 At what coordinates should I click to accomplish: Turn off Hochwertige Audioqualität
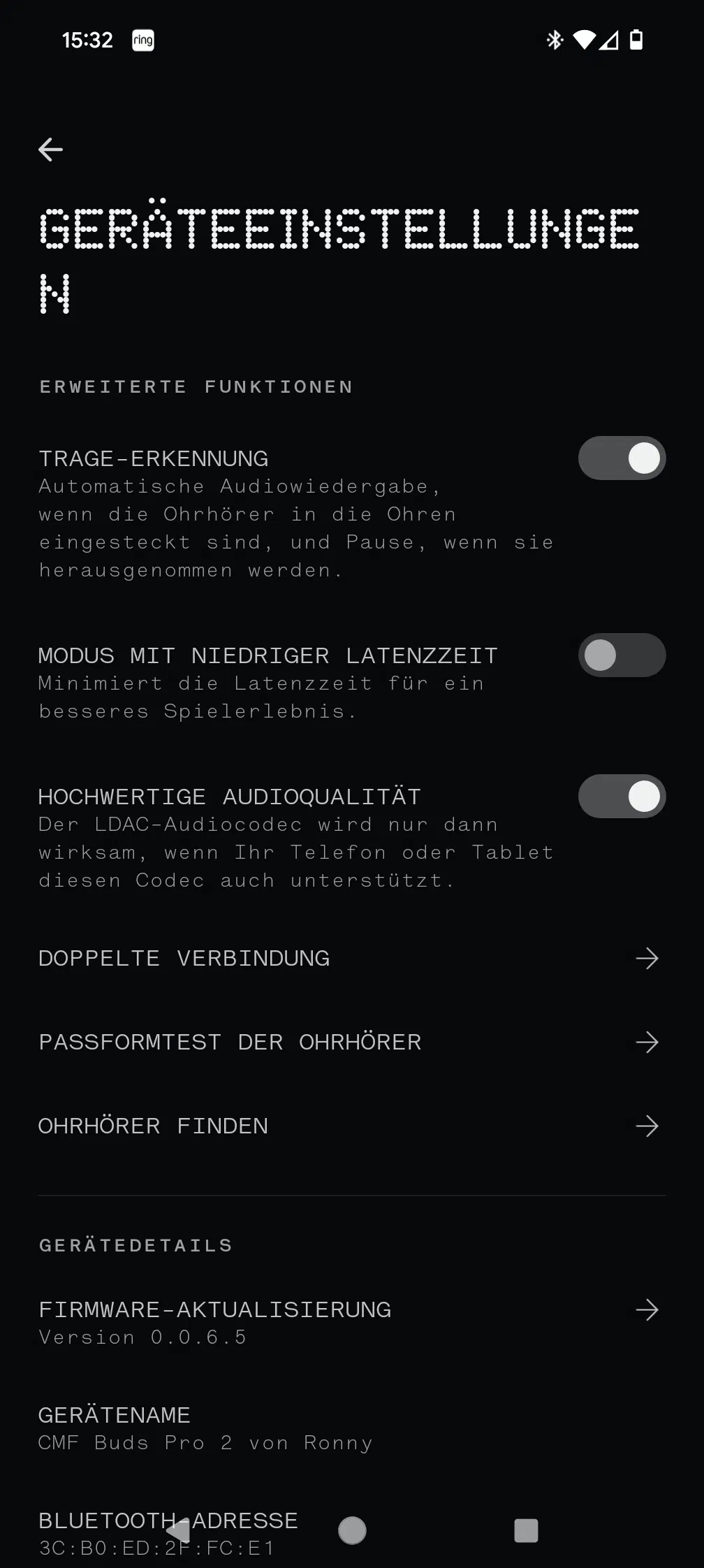pyautogui.click(x=622, y=797)
